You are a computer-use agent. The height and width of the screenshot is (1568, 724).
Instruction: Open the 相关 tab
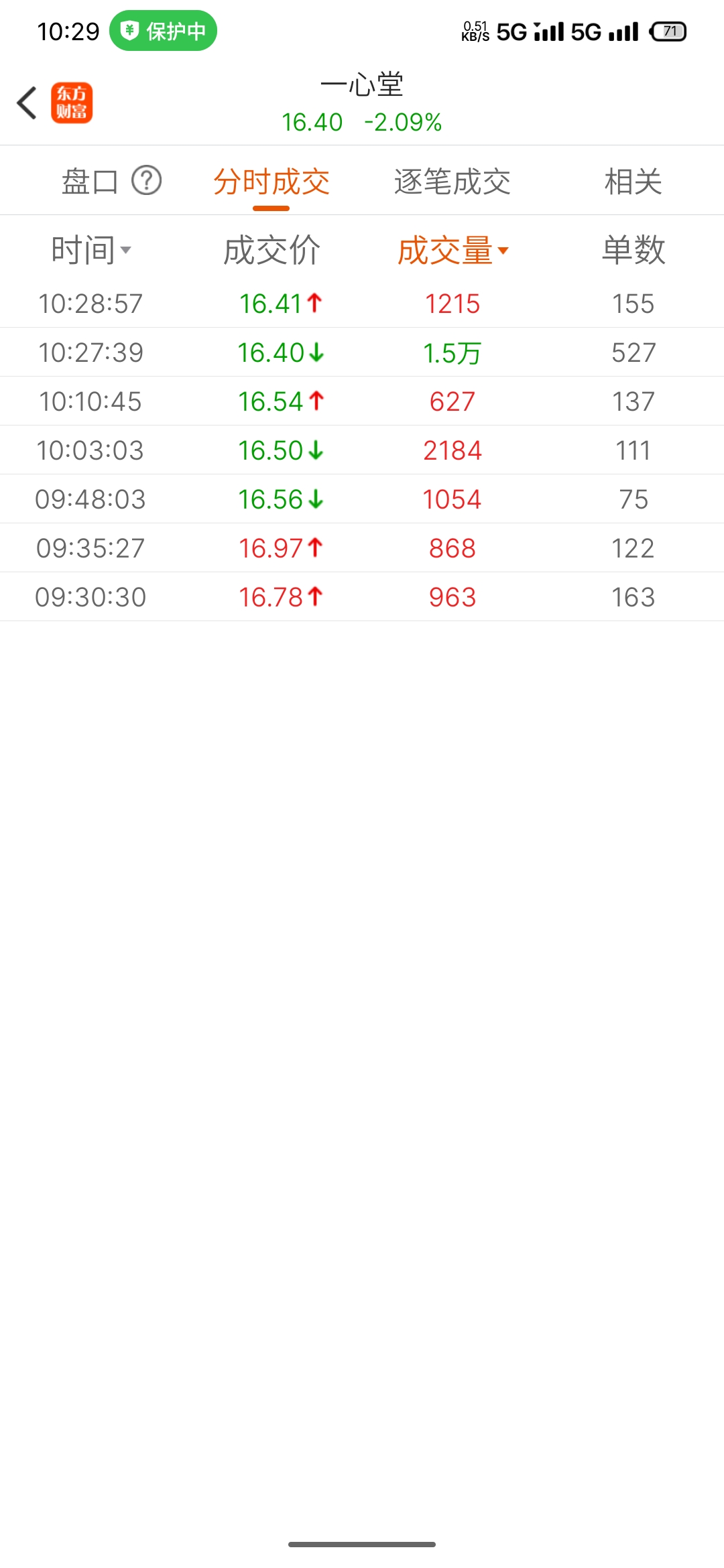(633, 182)
